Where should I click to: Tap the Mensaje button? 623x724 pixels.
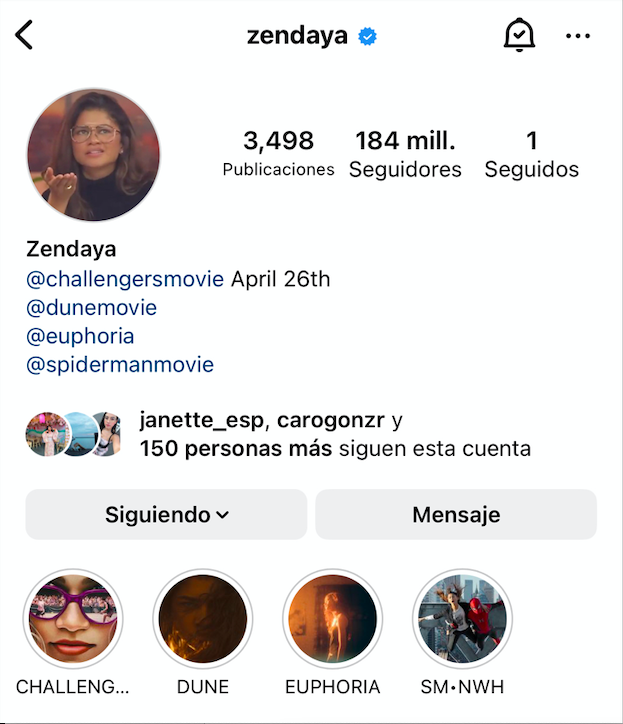click(x=456, y=515)
